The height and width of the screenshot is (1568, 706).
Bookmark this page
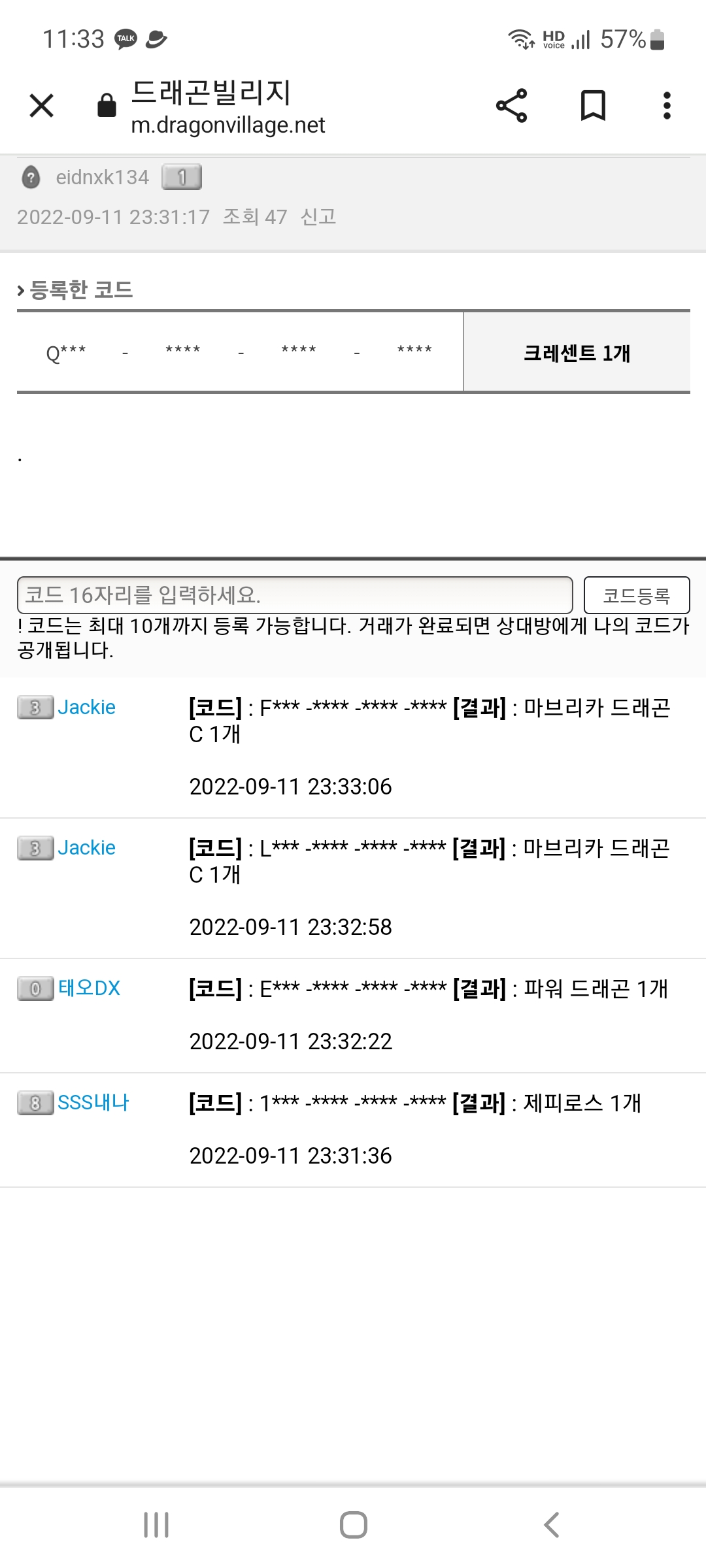coord(593,105)
